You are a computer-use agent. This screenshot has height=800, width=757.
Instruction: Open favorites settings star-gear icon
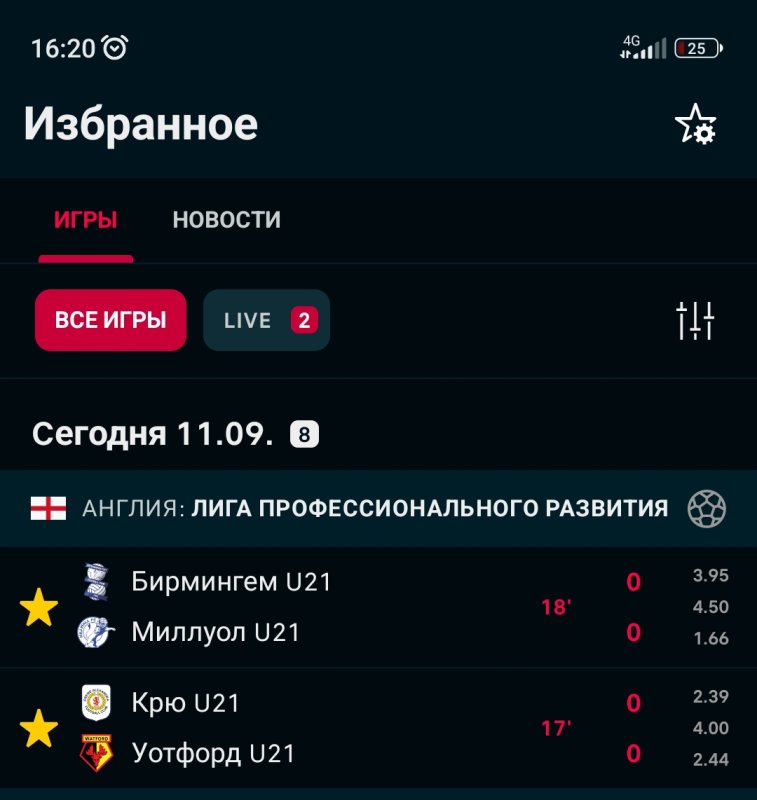(696, 125)
